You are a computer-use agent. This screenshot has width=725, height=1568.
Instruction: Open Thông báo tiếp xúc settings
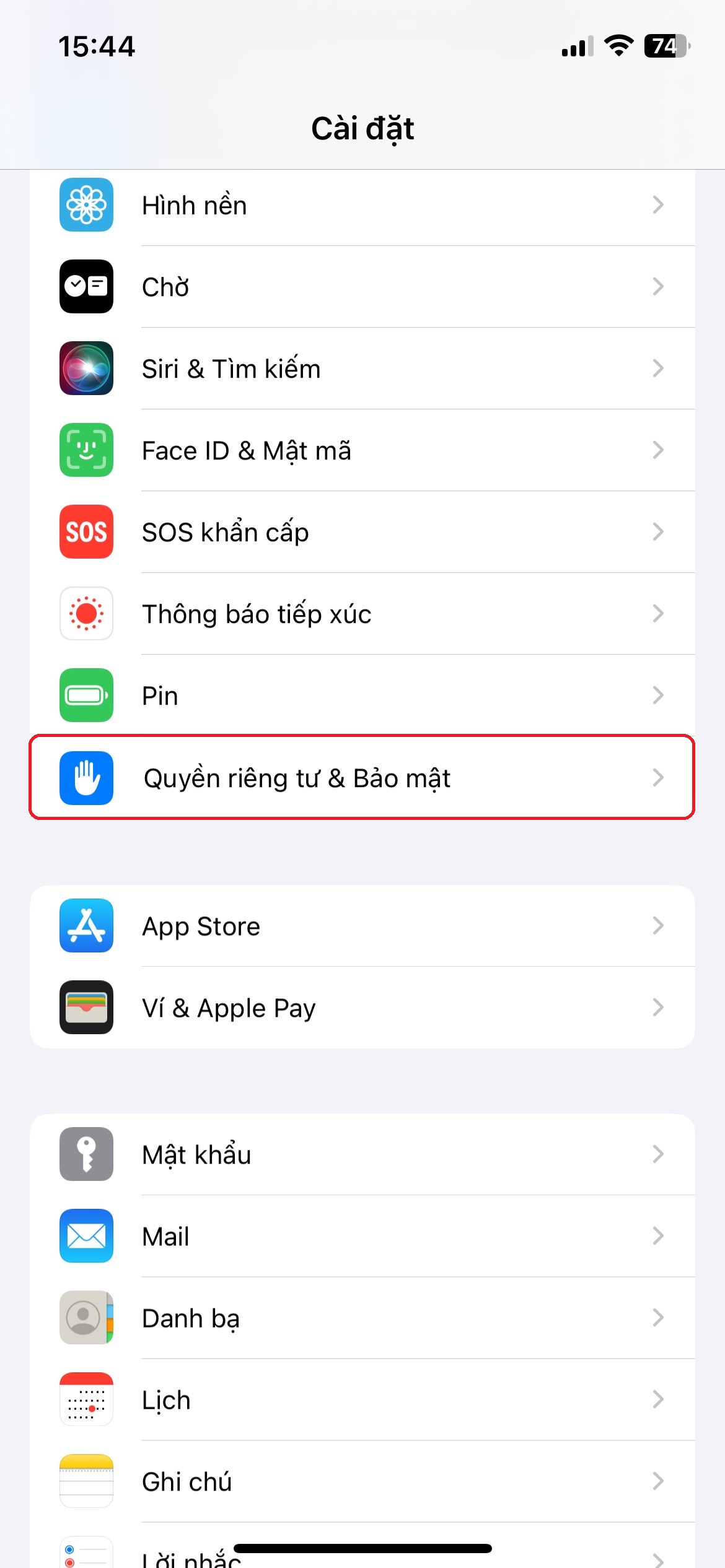[x=362, y=614]
